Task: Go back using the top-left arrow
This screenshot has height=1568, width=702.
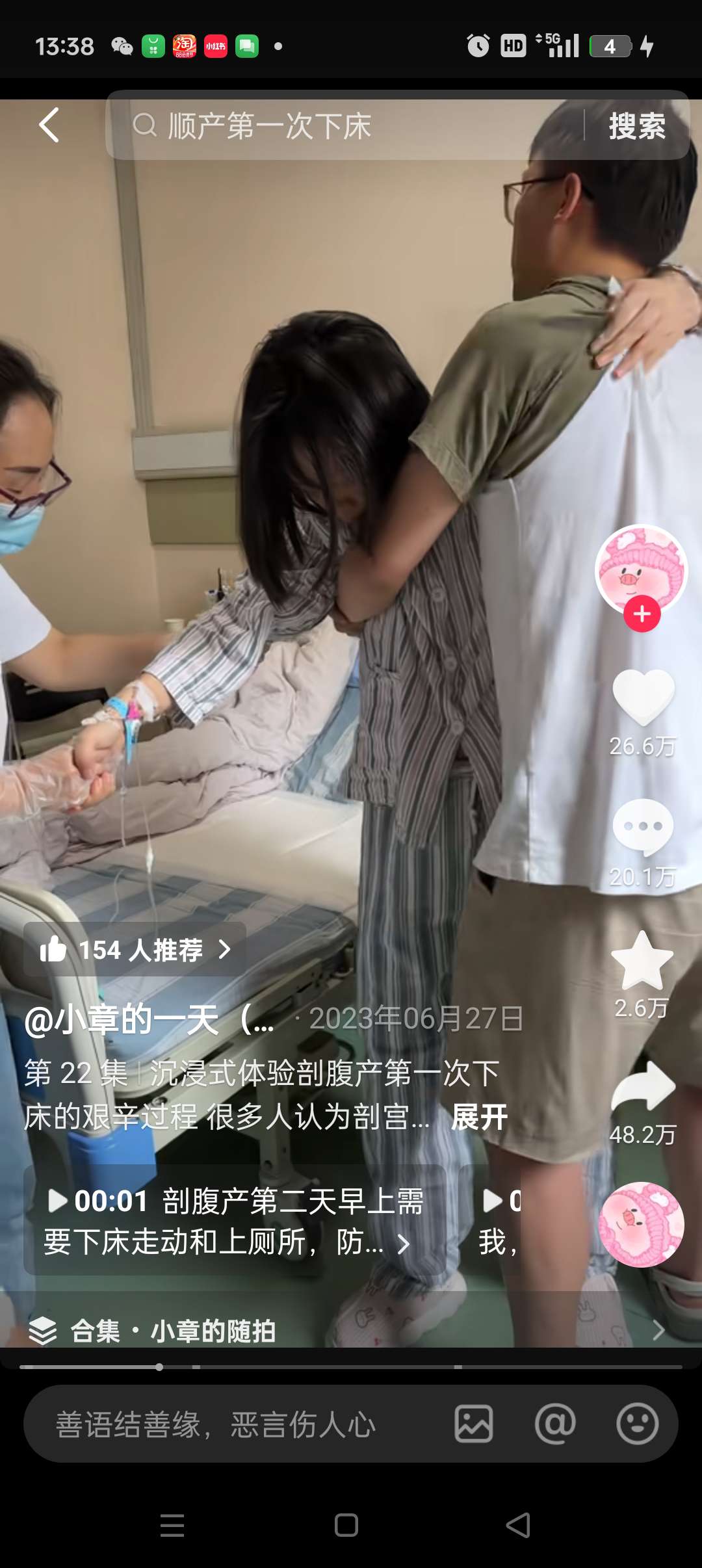Action: tap(49, 125)
